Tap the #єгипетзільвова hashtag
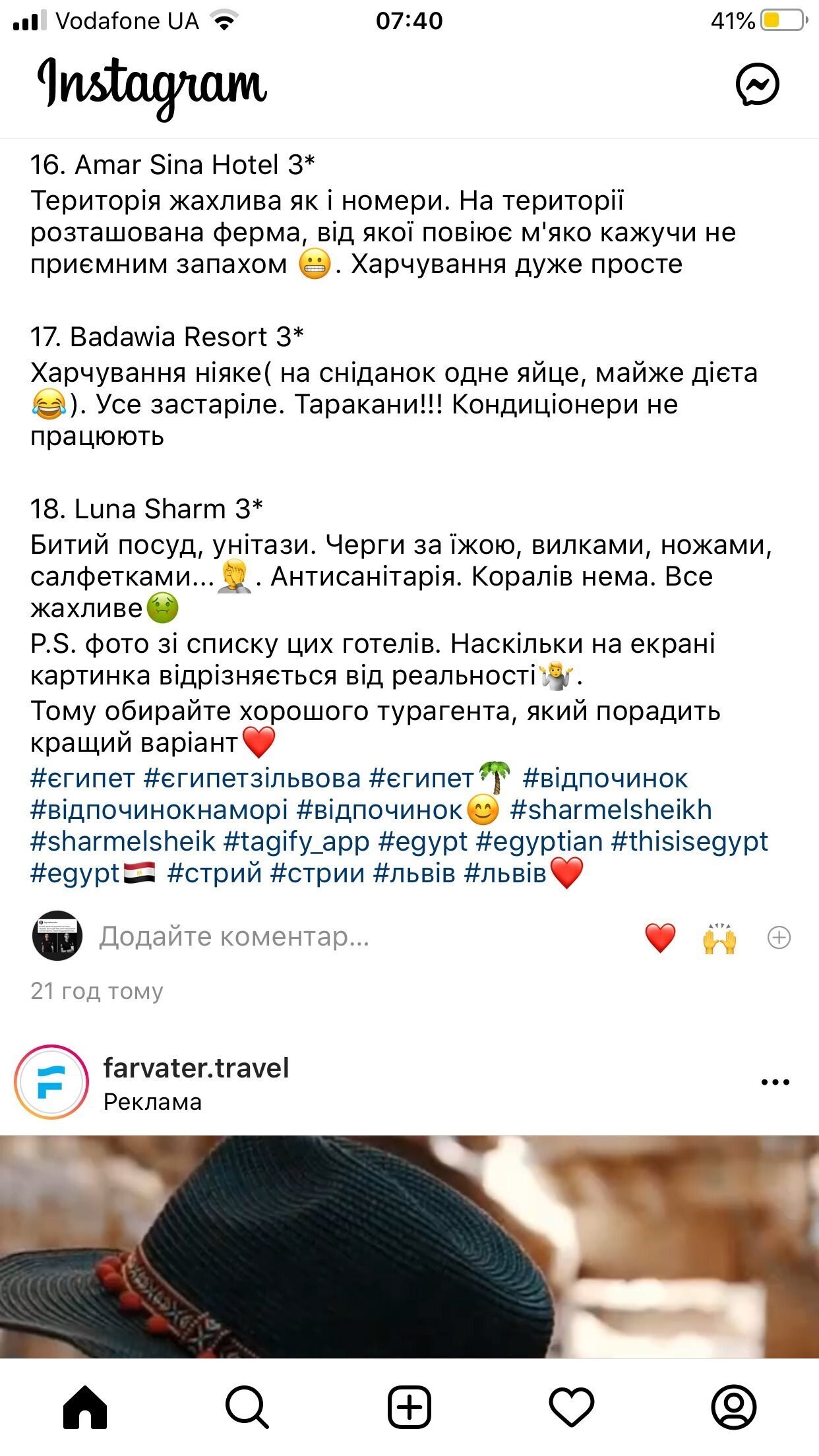Viewport: 819px width, 1456px height. 252,778
